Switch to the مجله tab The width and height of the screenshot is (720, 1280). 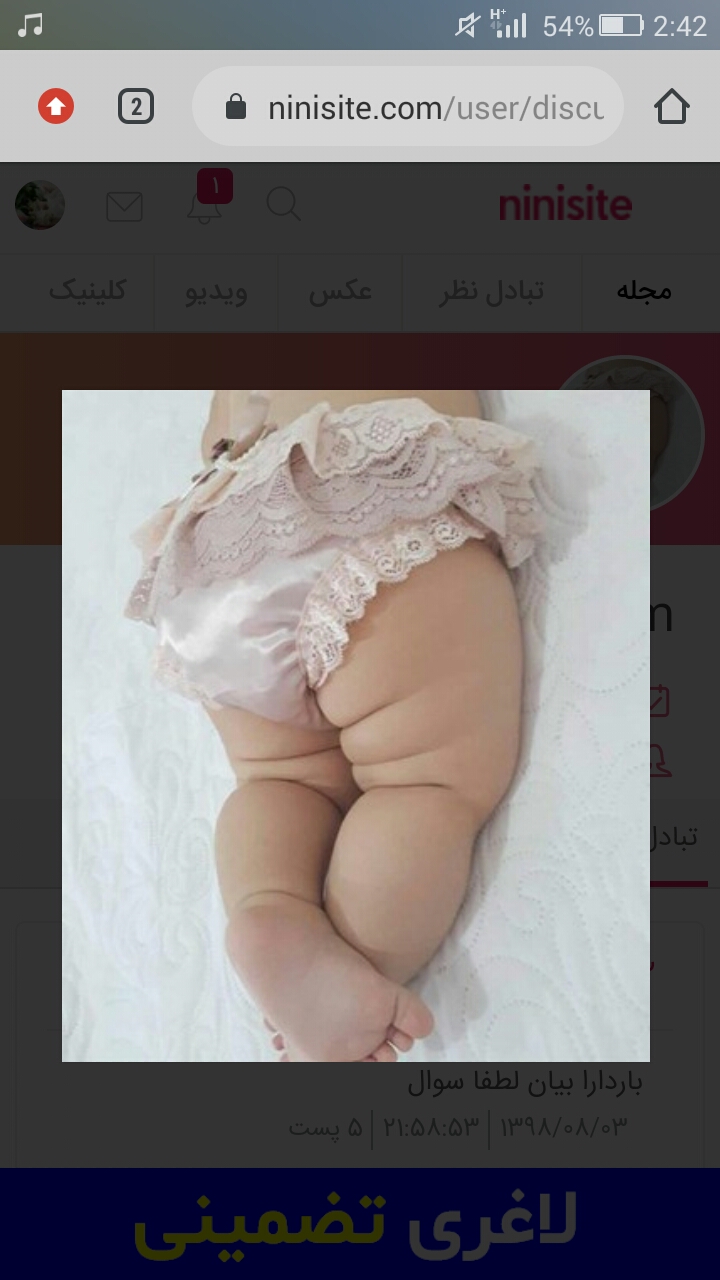[643, 291]
